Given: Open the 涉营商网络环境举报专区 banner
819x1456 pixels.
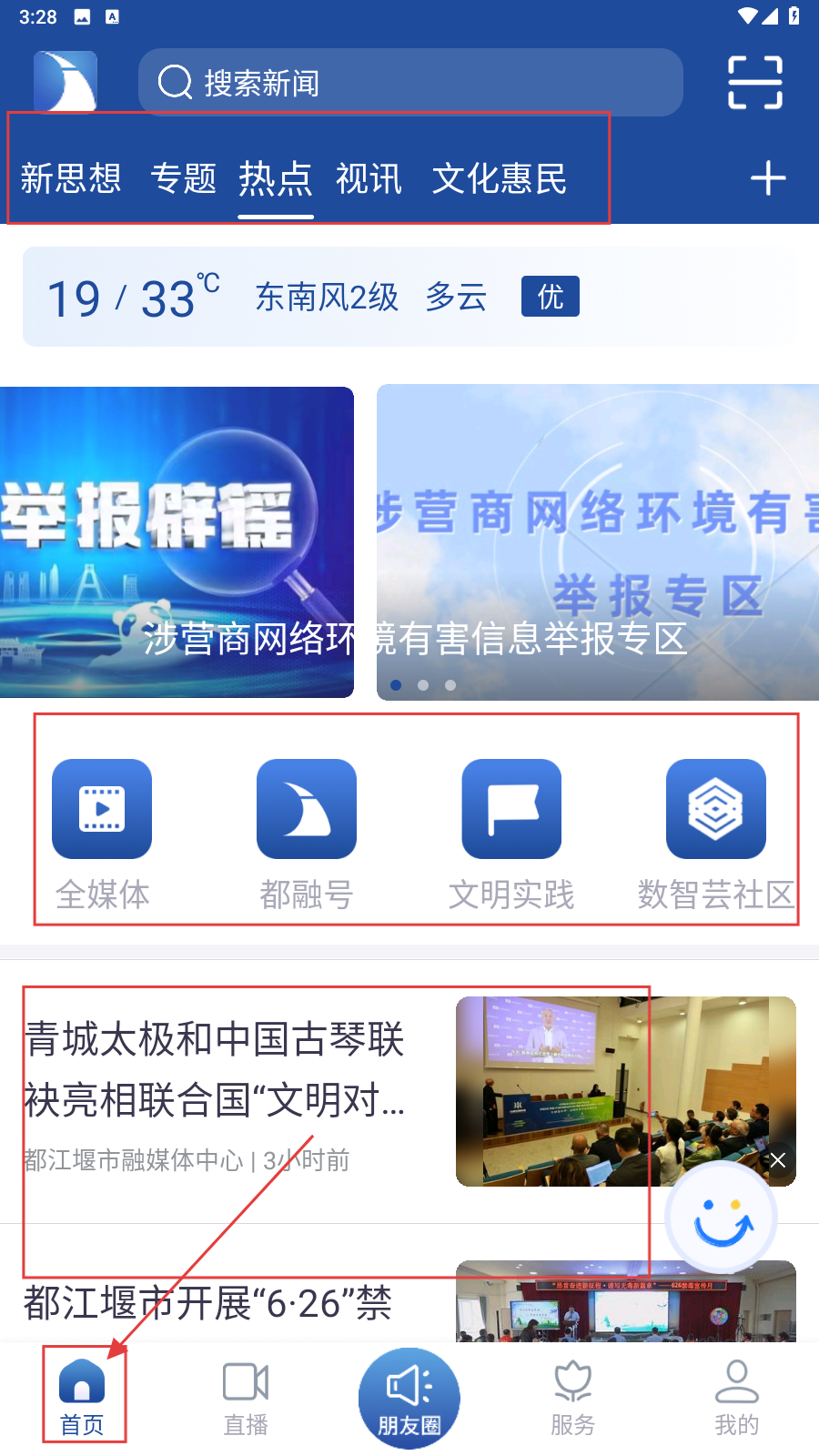Looking at the screenshot, I should coord(597,542).
